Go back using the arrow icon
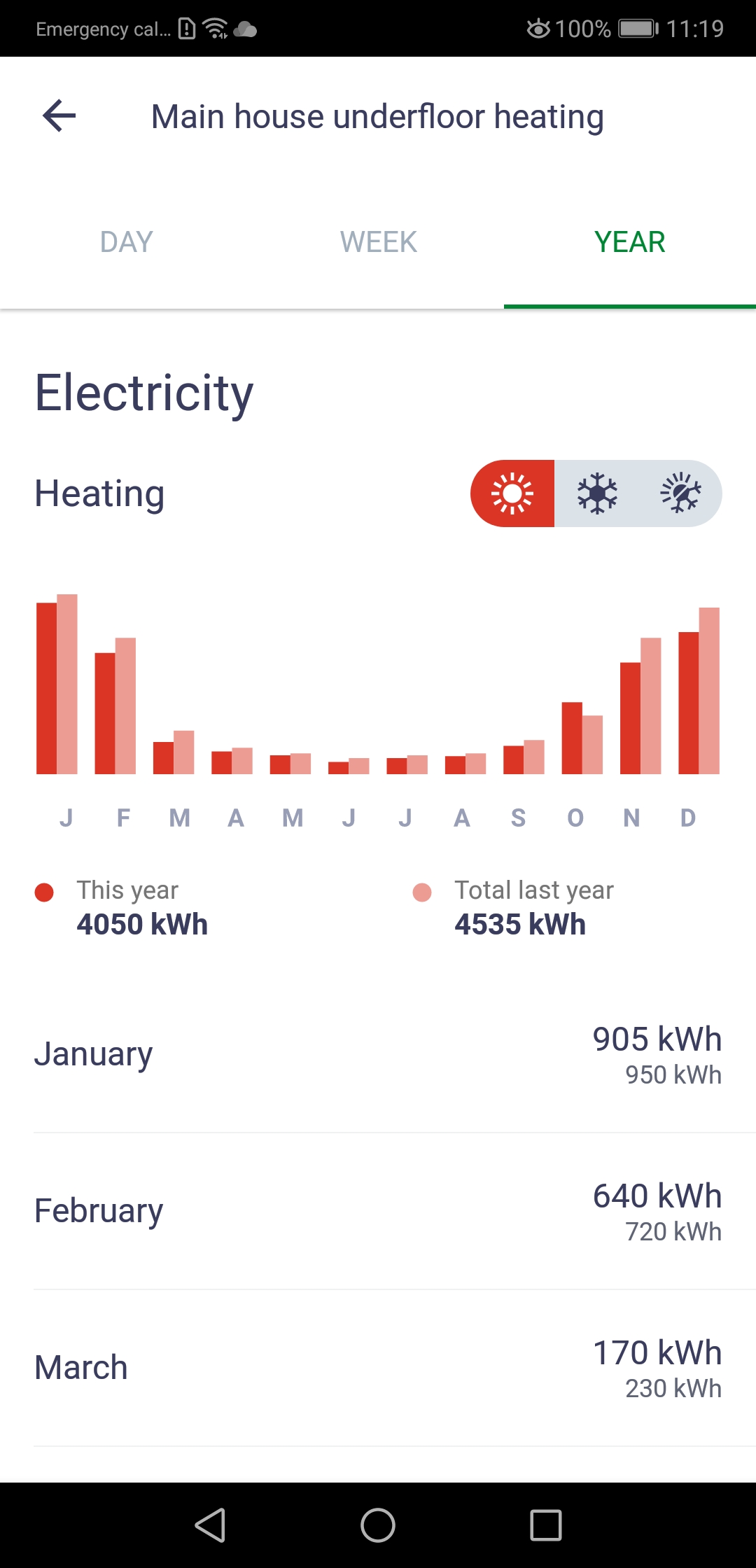 click(59, 115)
